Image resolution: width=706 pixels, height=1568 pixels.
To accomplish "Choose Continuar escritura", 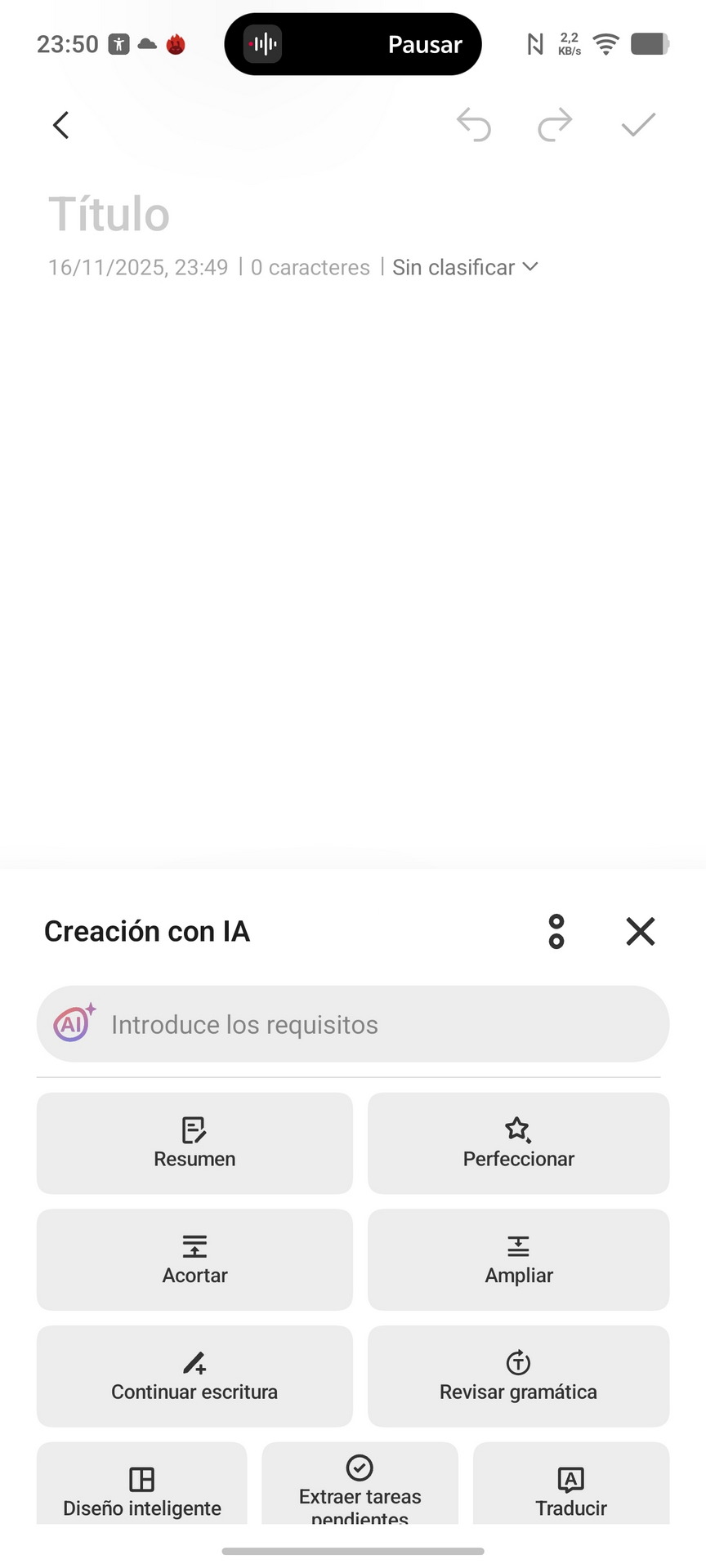I will [194, 1377].
